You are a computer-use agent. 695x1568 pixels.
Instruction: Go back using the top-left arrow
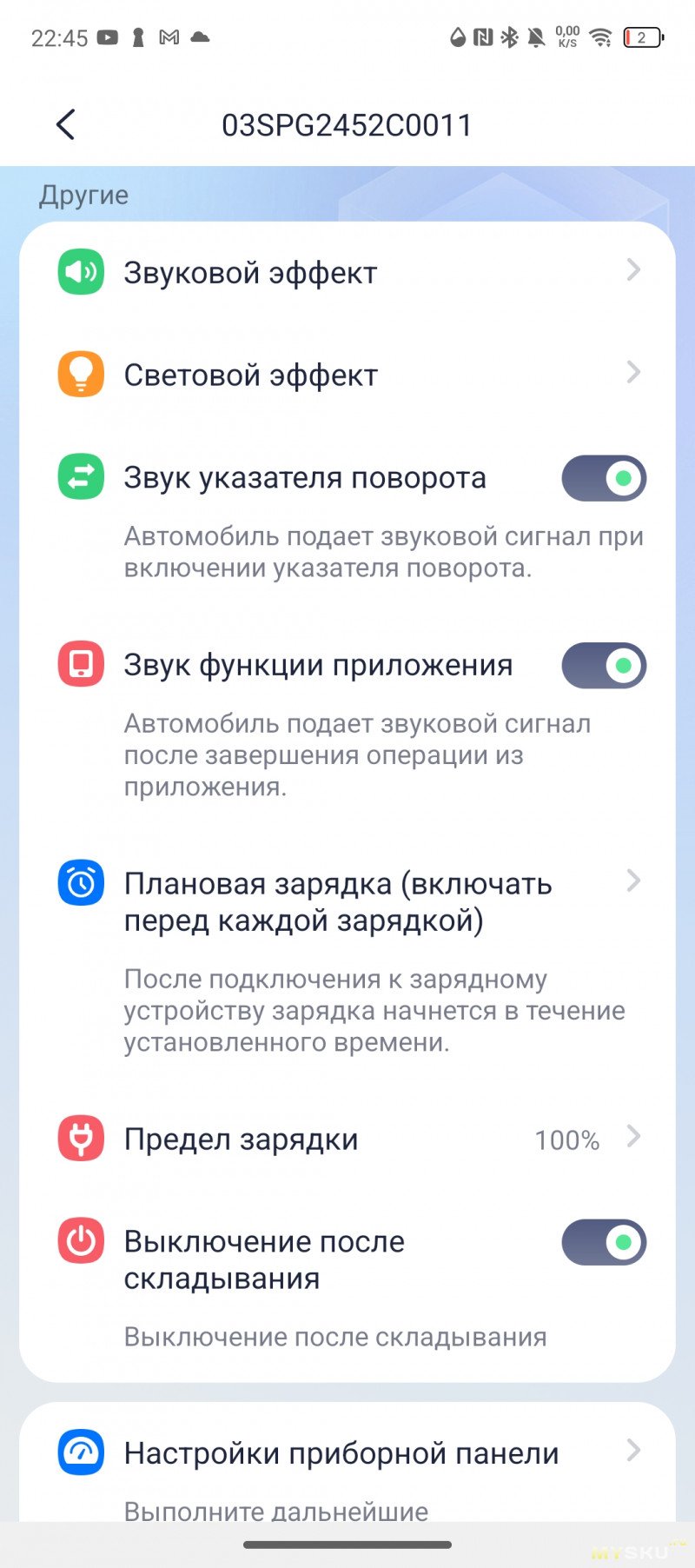66,124
